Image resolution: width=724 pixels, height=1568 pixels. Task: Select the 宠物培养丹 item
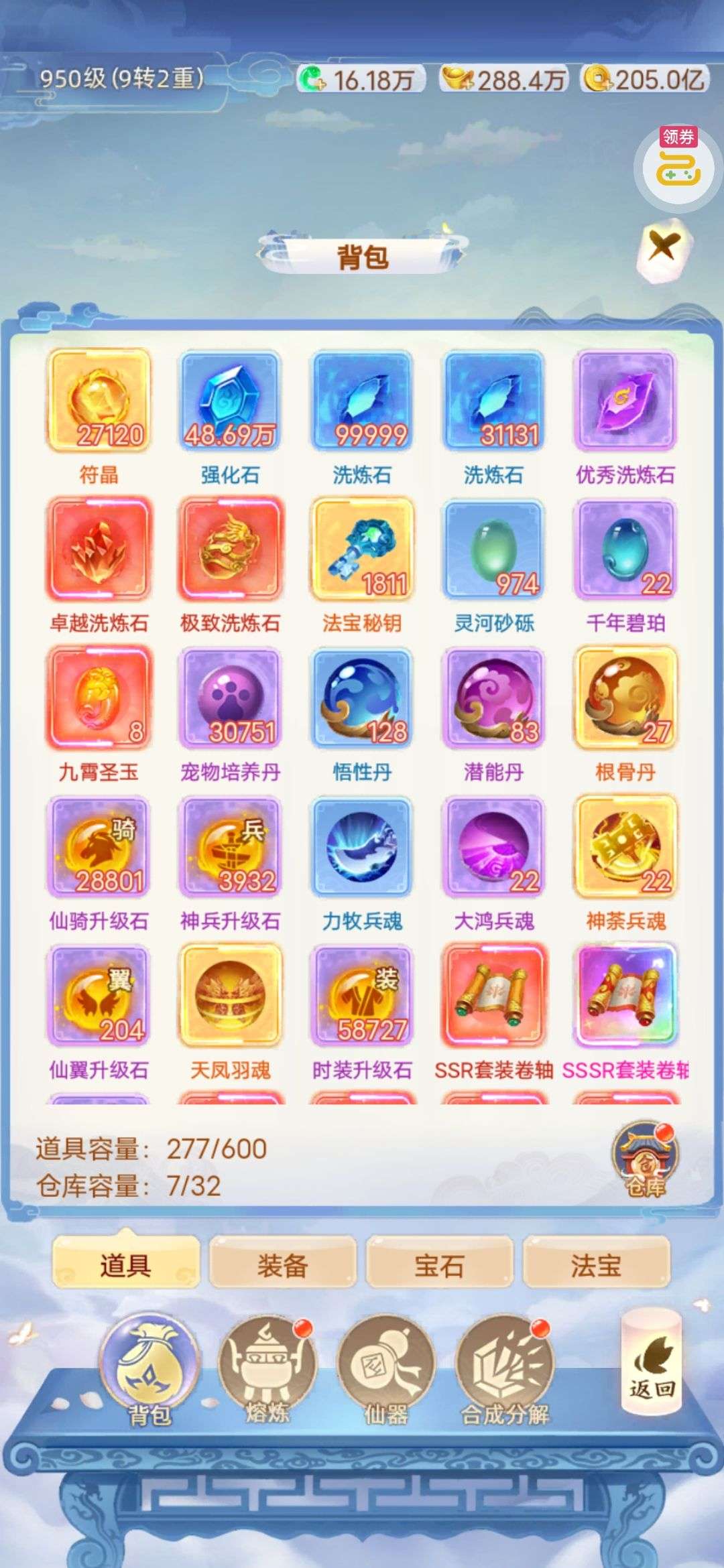230,698
